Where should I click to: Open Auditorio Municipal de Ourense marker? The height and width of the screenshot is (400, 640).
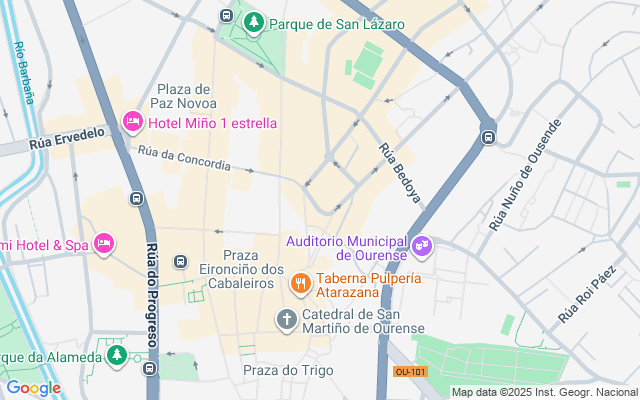(x=422, y=244)
